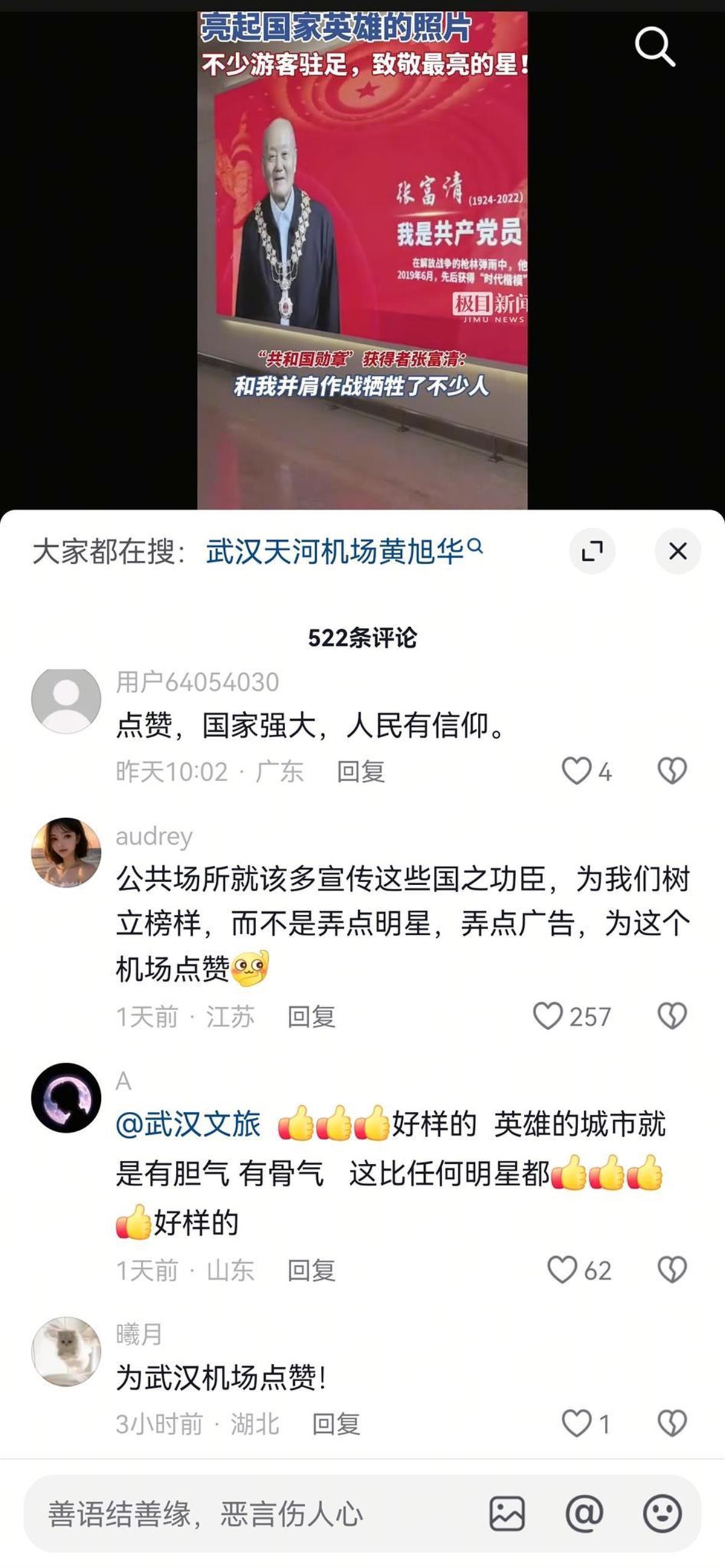Mention someone with the @ icon
Image resolution: width=725 pixels, height=1568 pixels.
[x=584, y=1514]
